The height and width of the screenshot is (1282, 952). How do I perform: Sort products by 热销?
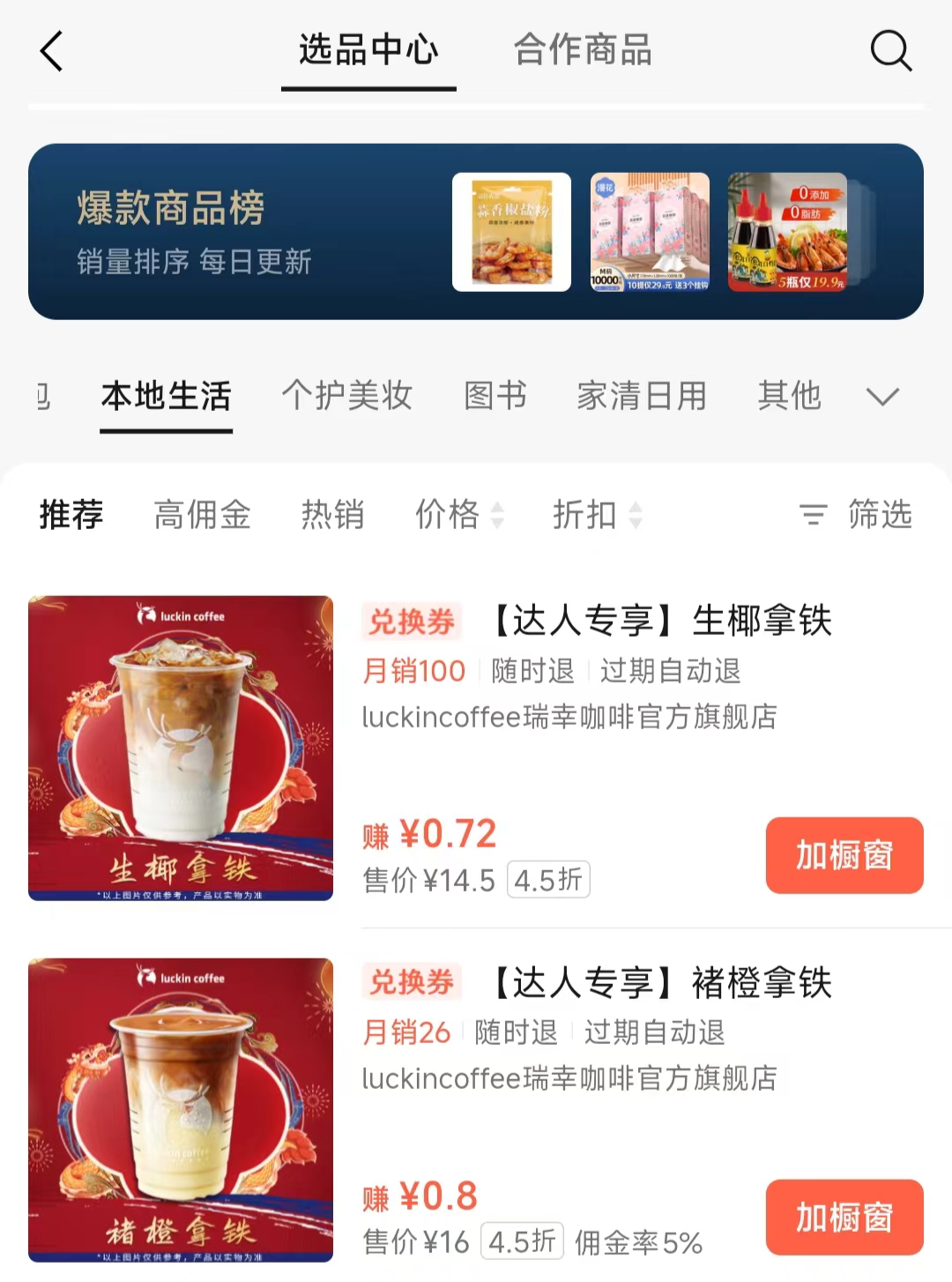pos(333,514)
